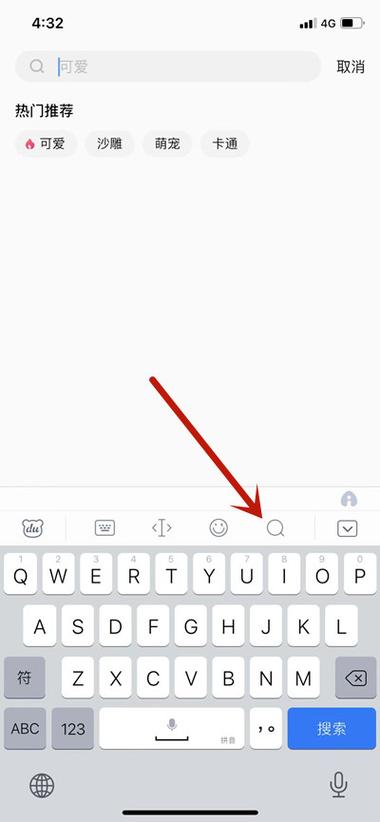Start dictation with bottom microphone
The height and width of the screenshot is (822, 380).
click(x=338, y=785)
